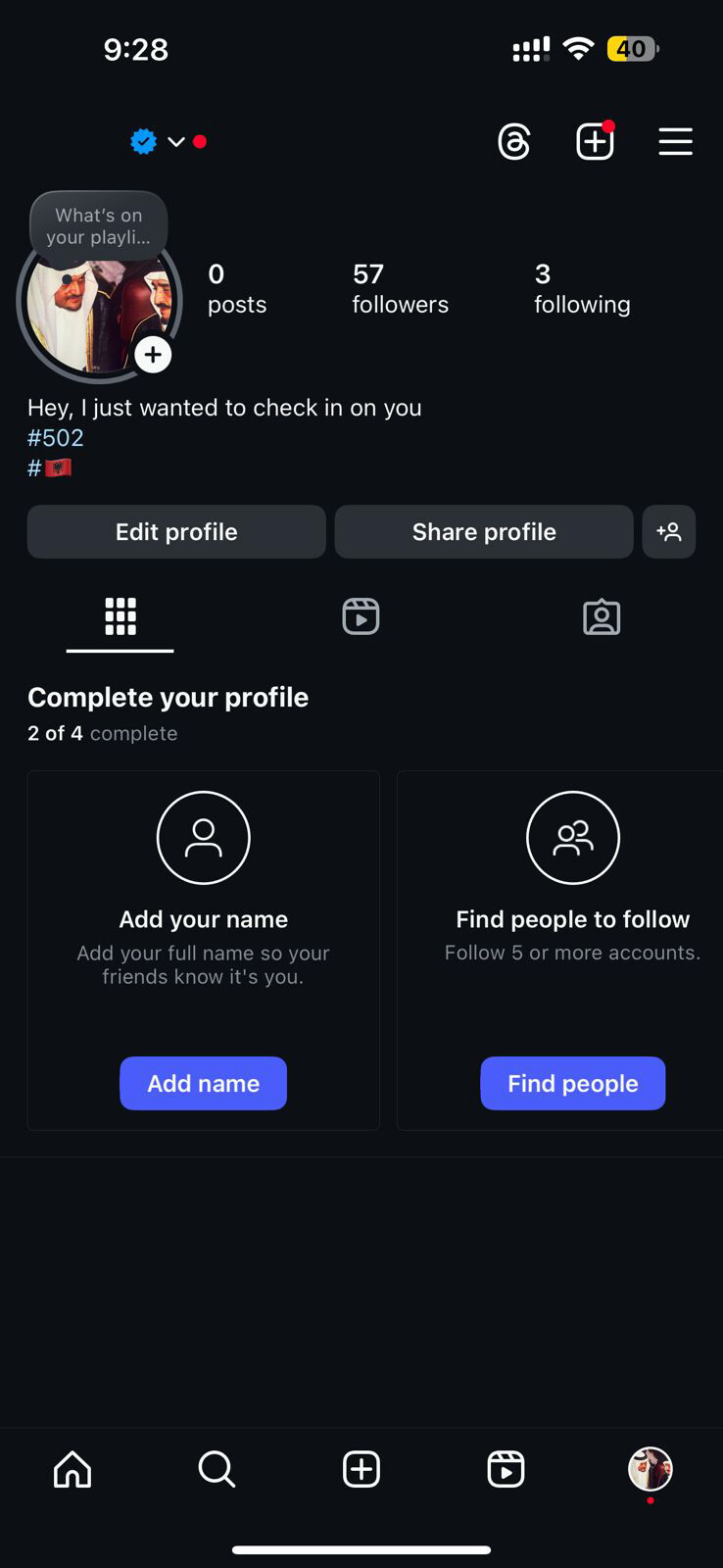The height and width of the screenshot is (1568, 723).
Task: View the 3 following list
Action: coord(582,289)
